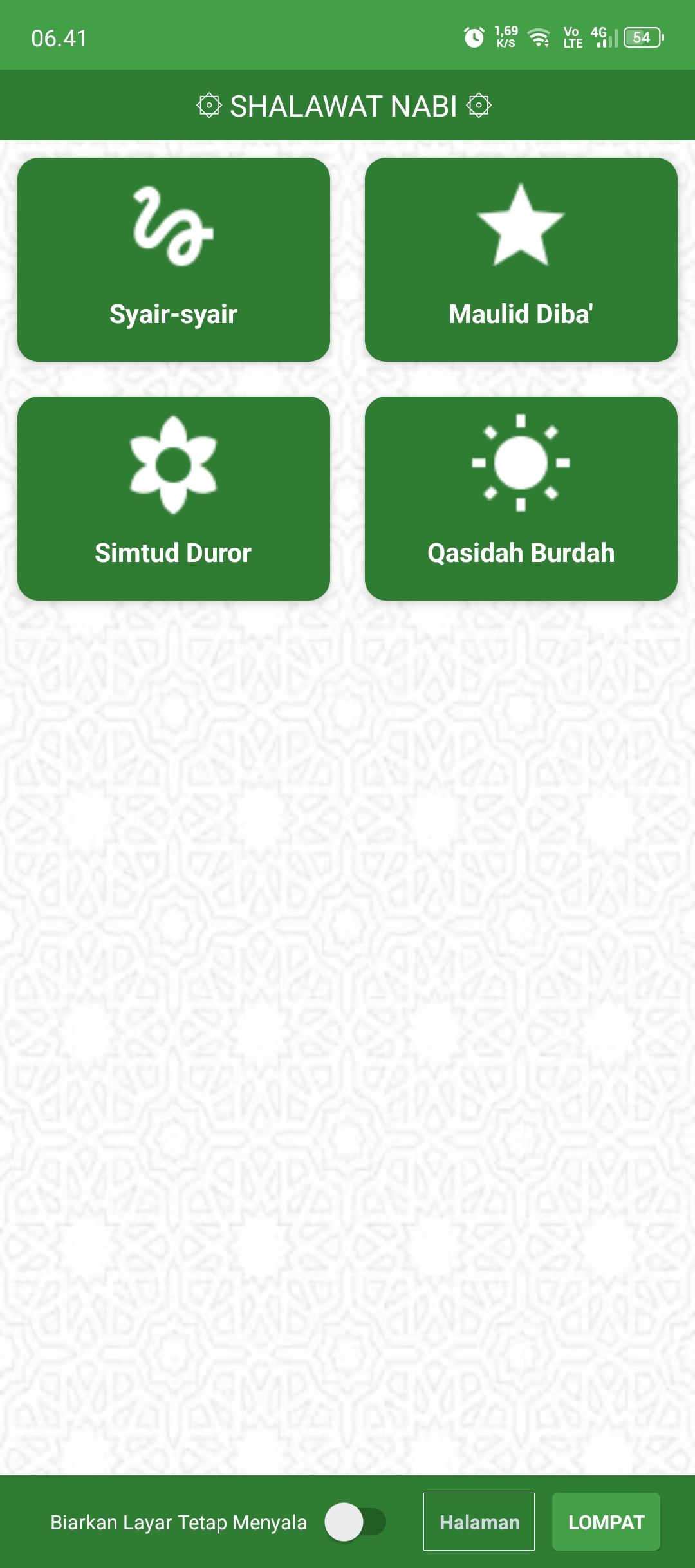This screenshot has height=1568, width=695.
Task: Open the Simtud Duror section
Action: [x=172, y=499]
